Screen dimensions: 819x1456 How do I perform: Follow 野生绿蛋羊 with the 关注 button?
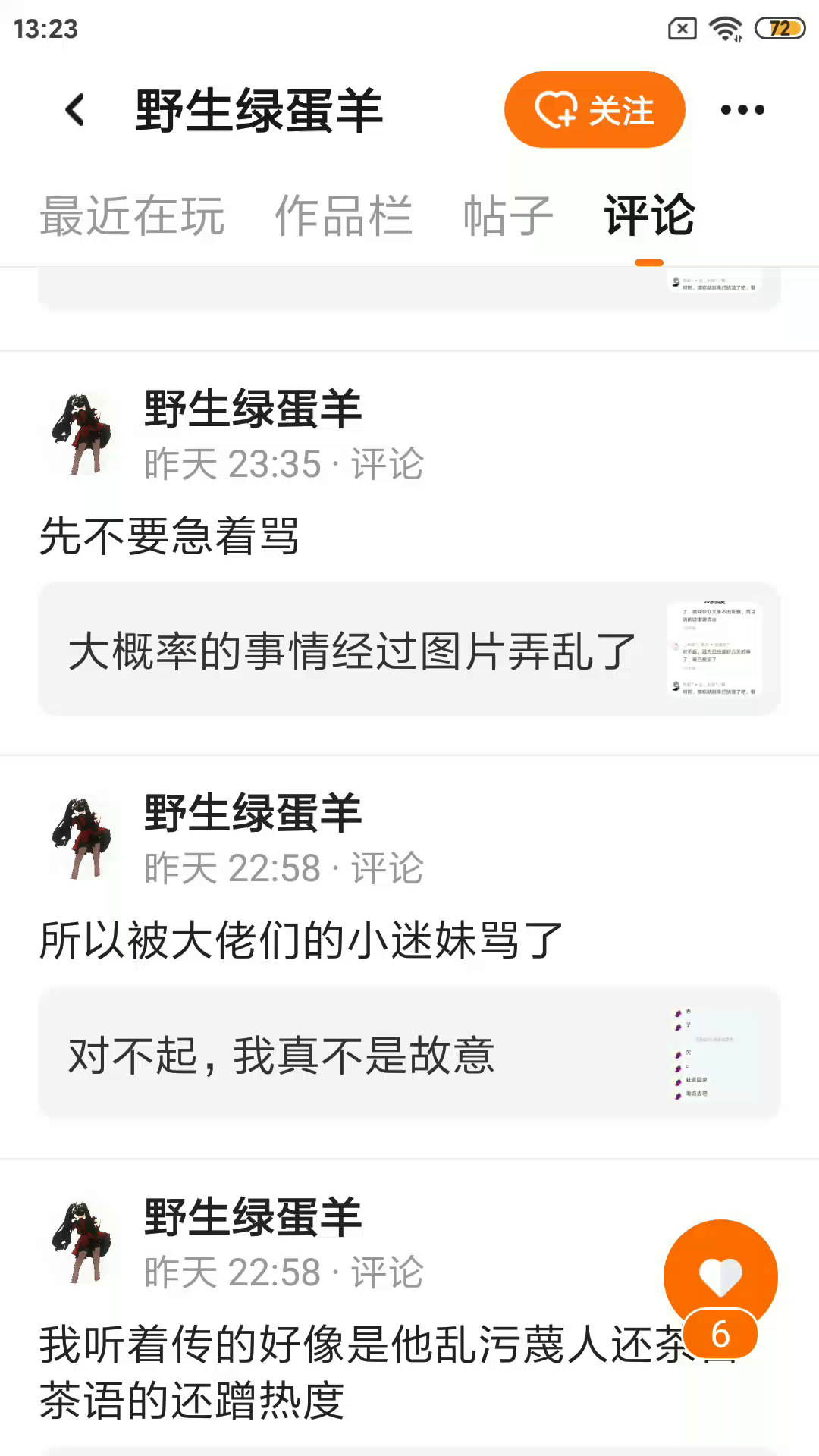click(x=595, y=110)
